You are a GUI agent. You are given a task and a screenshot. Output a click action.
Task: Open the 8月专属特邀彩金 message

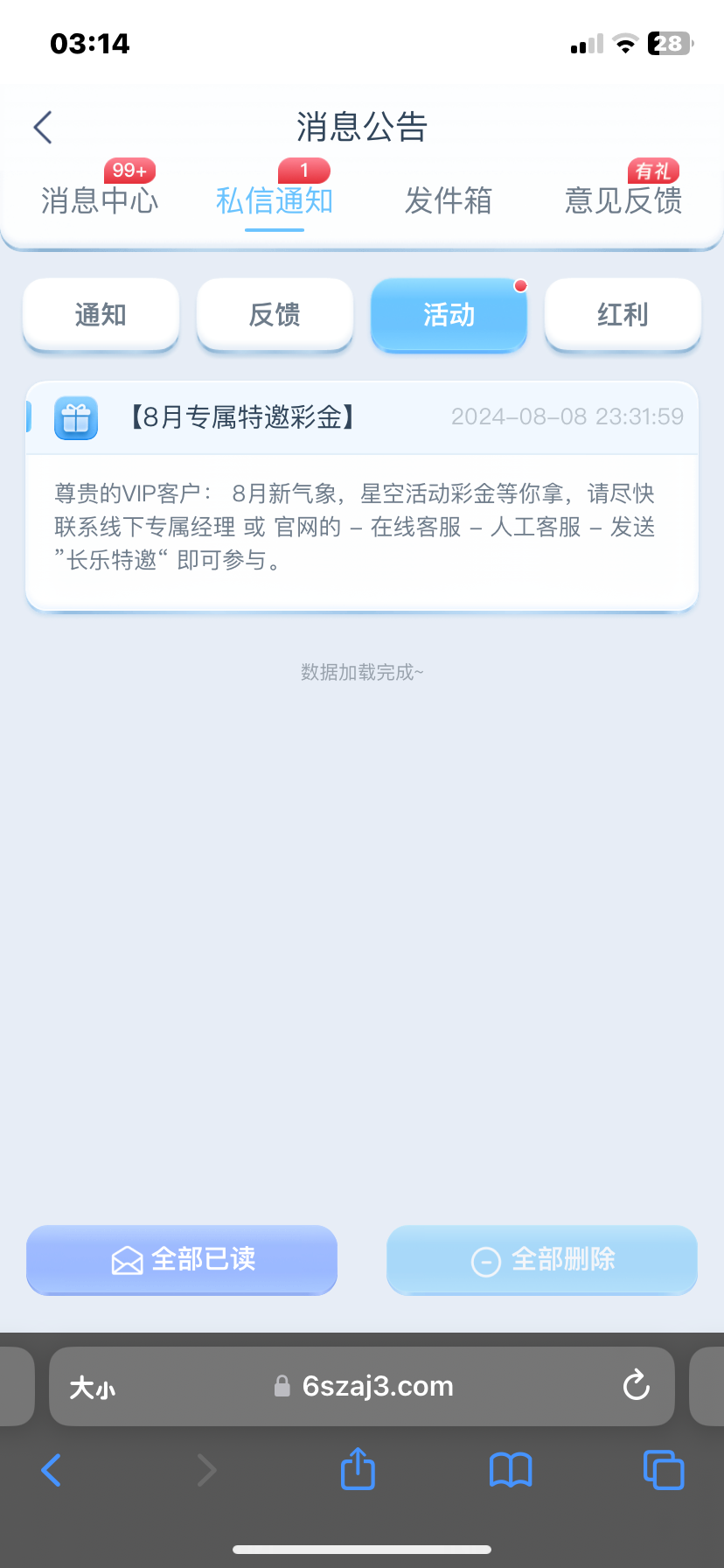pos(361,496)
